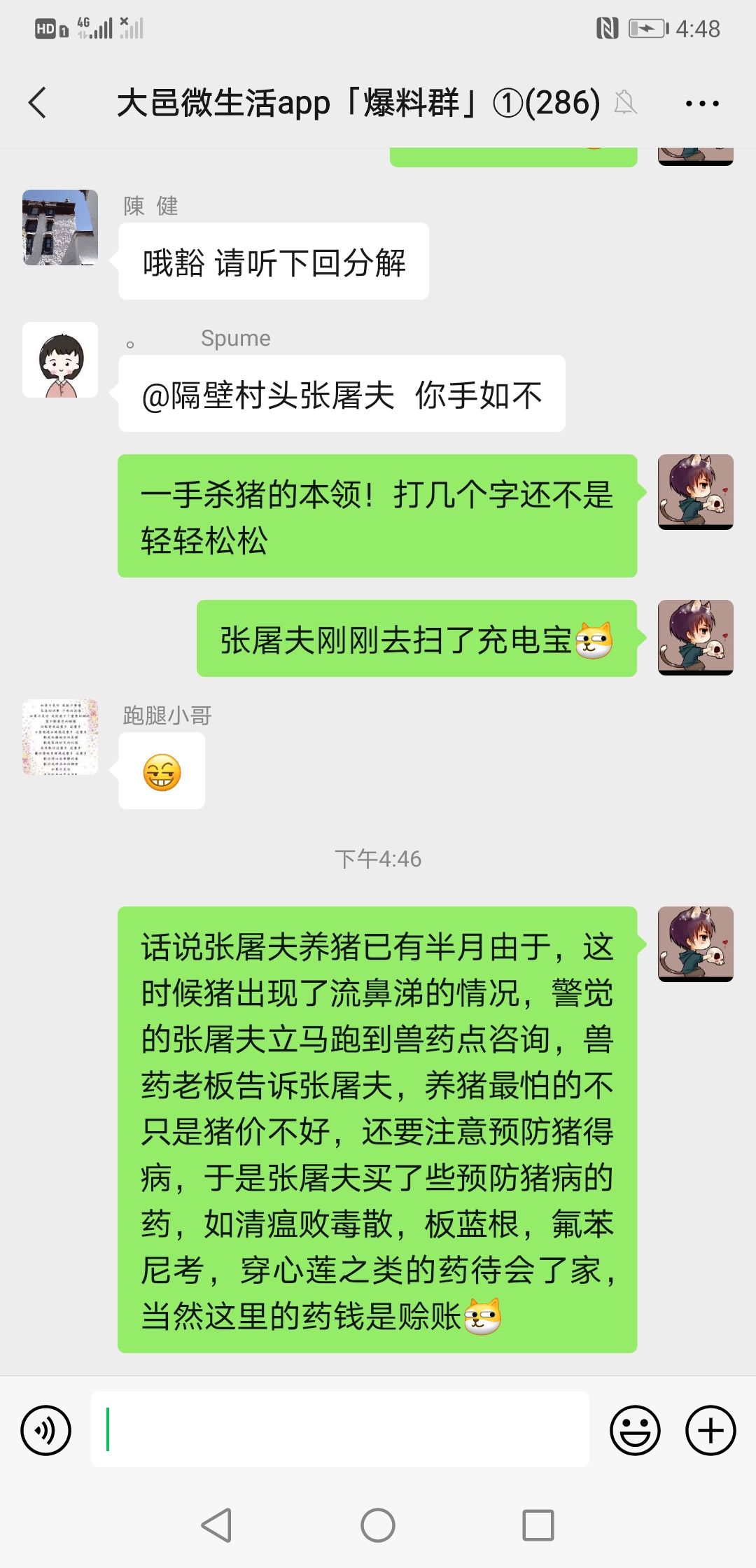This screenshot has width=756, height=1568.
Task: Open 陳健's profile avatar
Action: (x=60, y=227)
